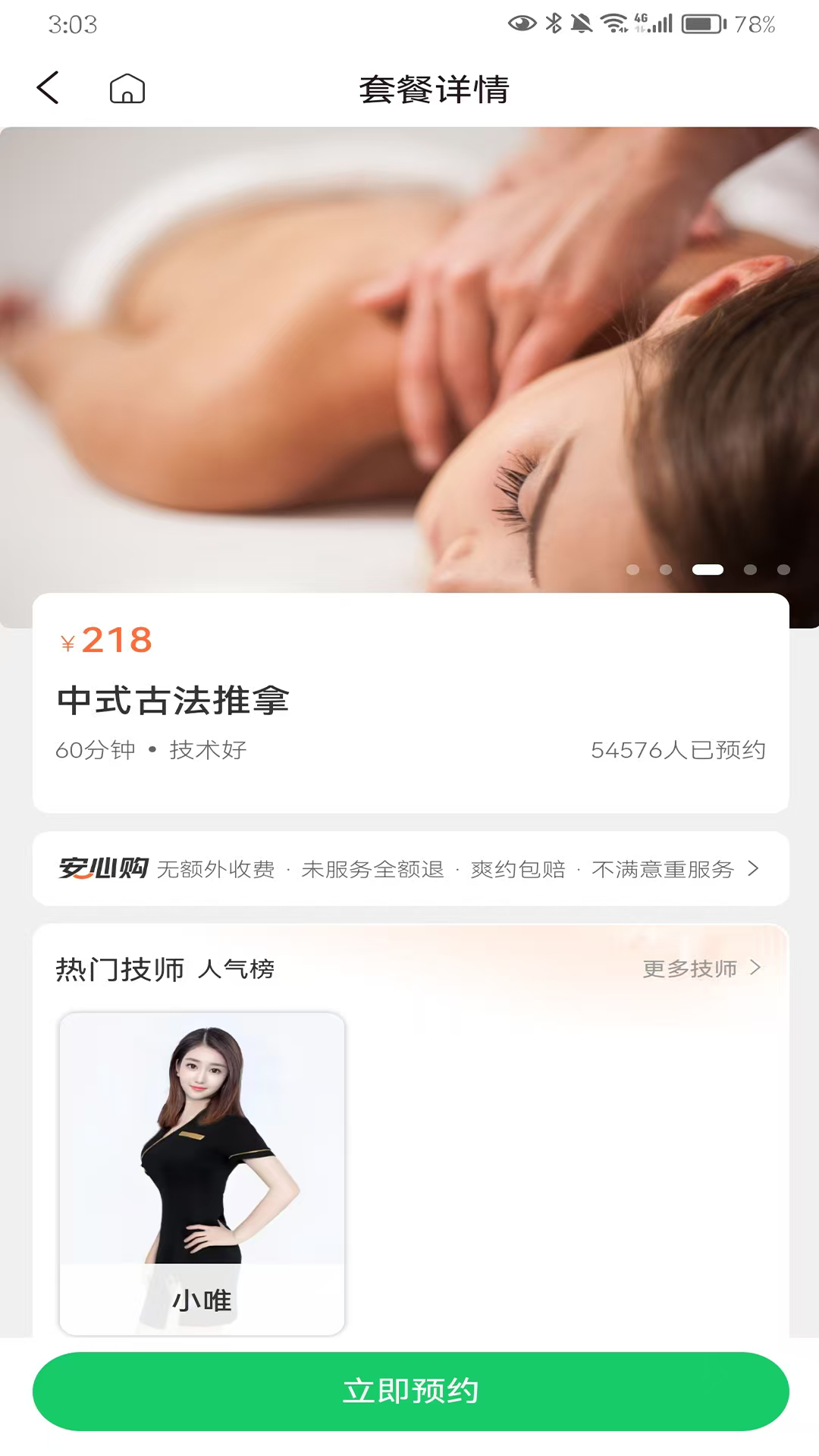Image resolution: width=819 pixels, height=1456 pixels.
Task: Tap 立即预约 to book now
Action: point(410,1391)
